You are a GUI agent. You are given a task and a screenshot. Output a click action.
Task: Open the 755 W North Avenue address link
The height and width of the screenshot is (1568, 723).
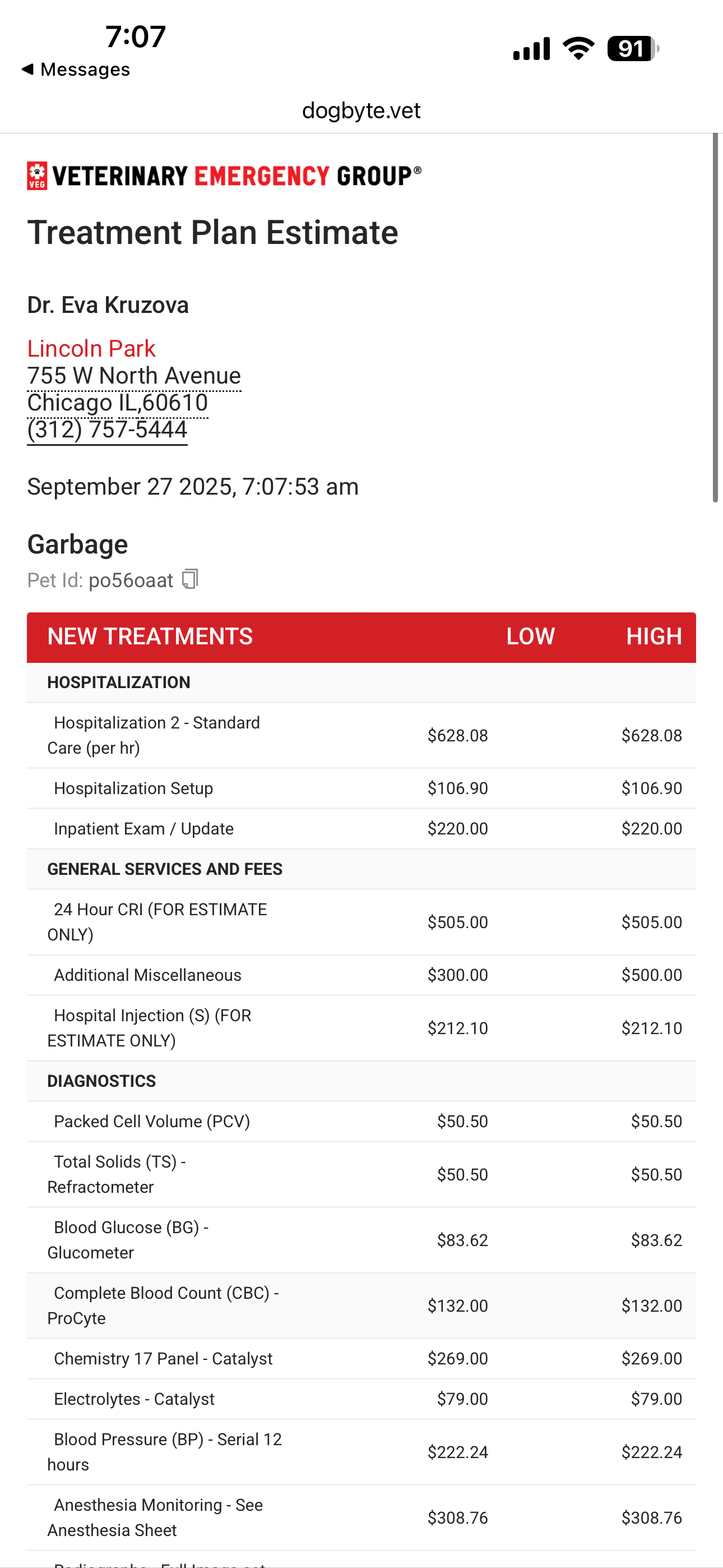(x=134, y=376)
